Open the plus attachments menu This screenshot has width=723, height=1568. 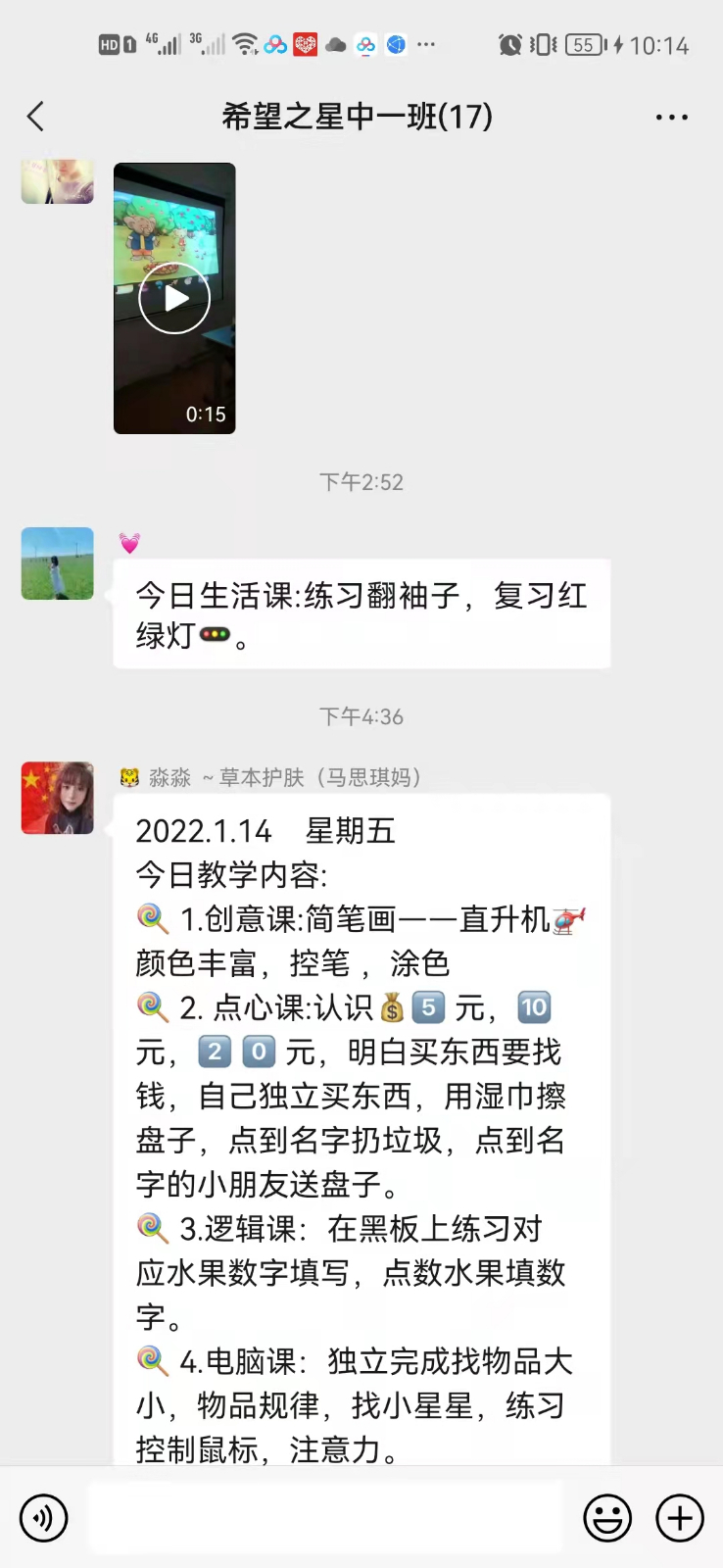tap(680, 1518)
